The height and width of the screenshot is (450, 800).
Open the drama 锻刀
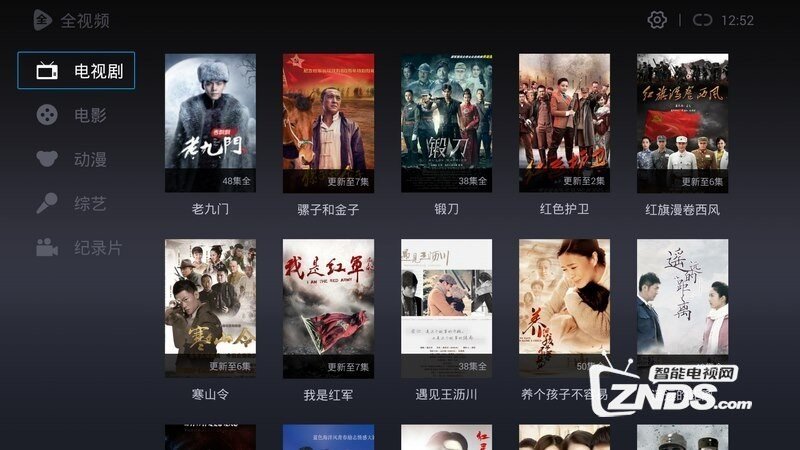[446, 123]
